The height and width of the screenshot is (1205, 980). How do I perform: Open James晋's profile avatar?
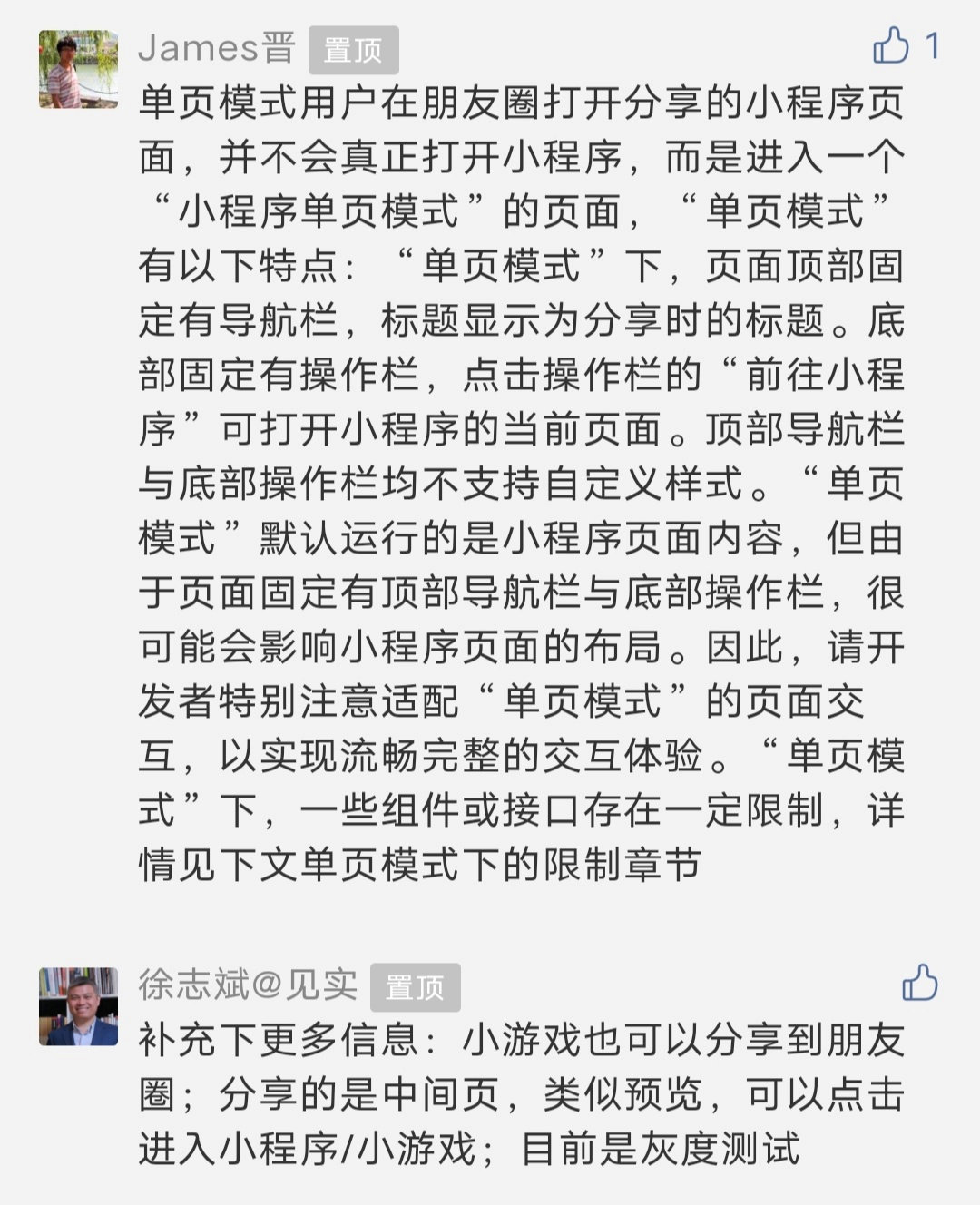[x=78, y=70]
